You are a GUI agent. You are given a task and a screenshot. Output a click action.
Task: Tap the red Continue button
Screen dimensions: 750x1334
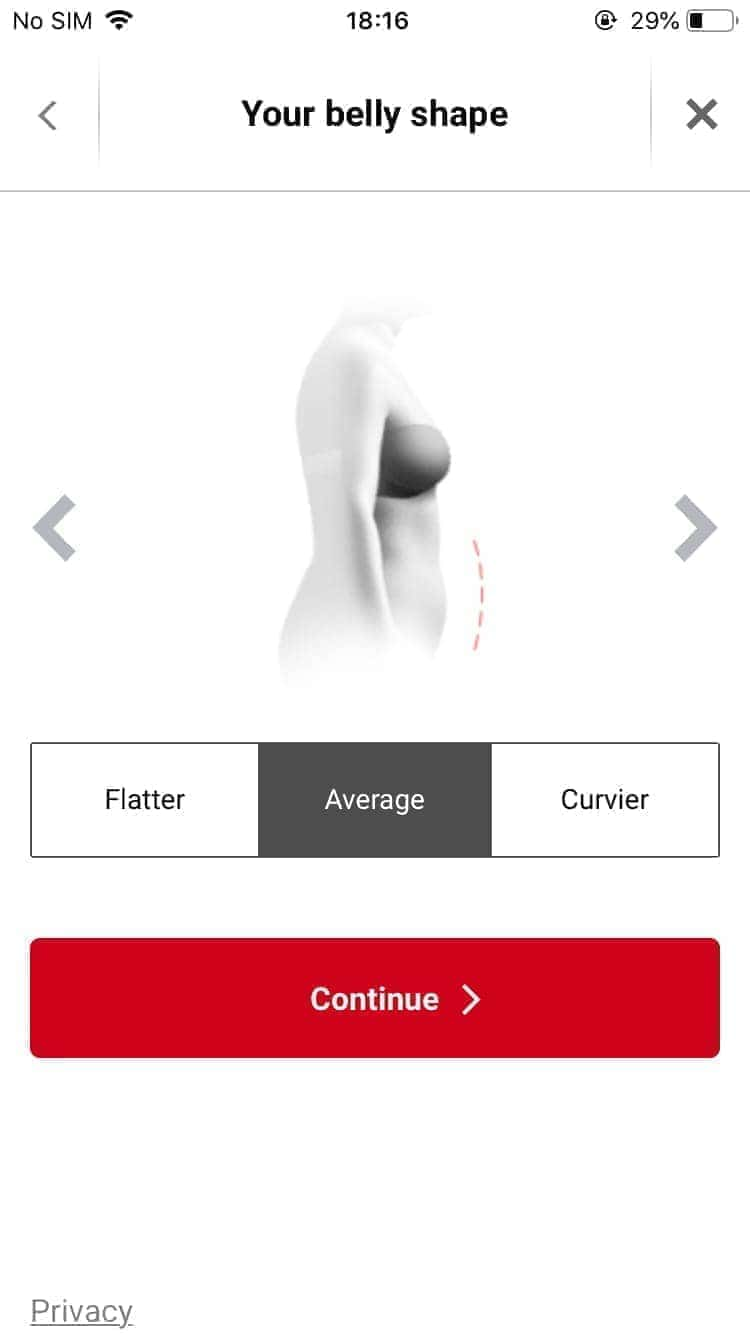(375, 998)
